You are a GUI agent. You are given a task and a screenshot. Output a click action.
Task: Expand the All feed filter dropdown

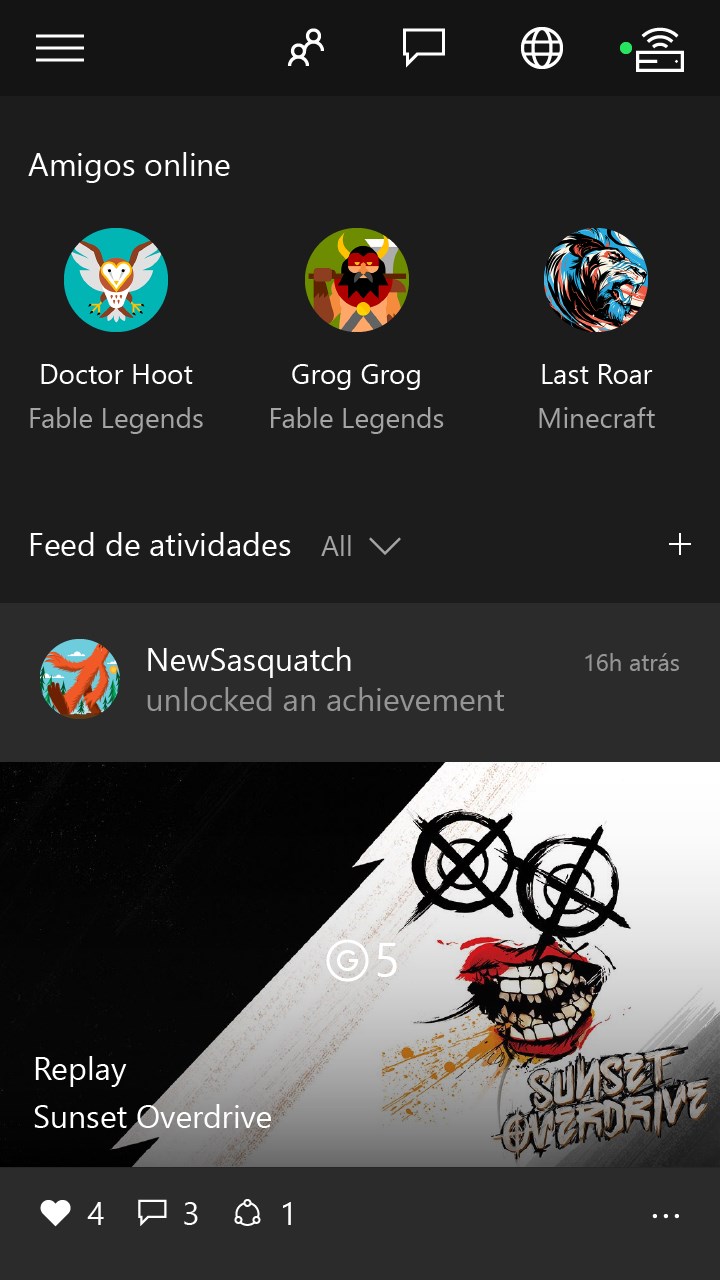[360, 546]
